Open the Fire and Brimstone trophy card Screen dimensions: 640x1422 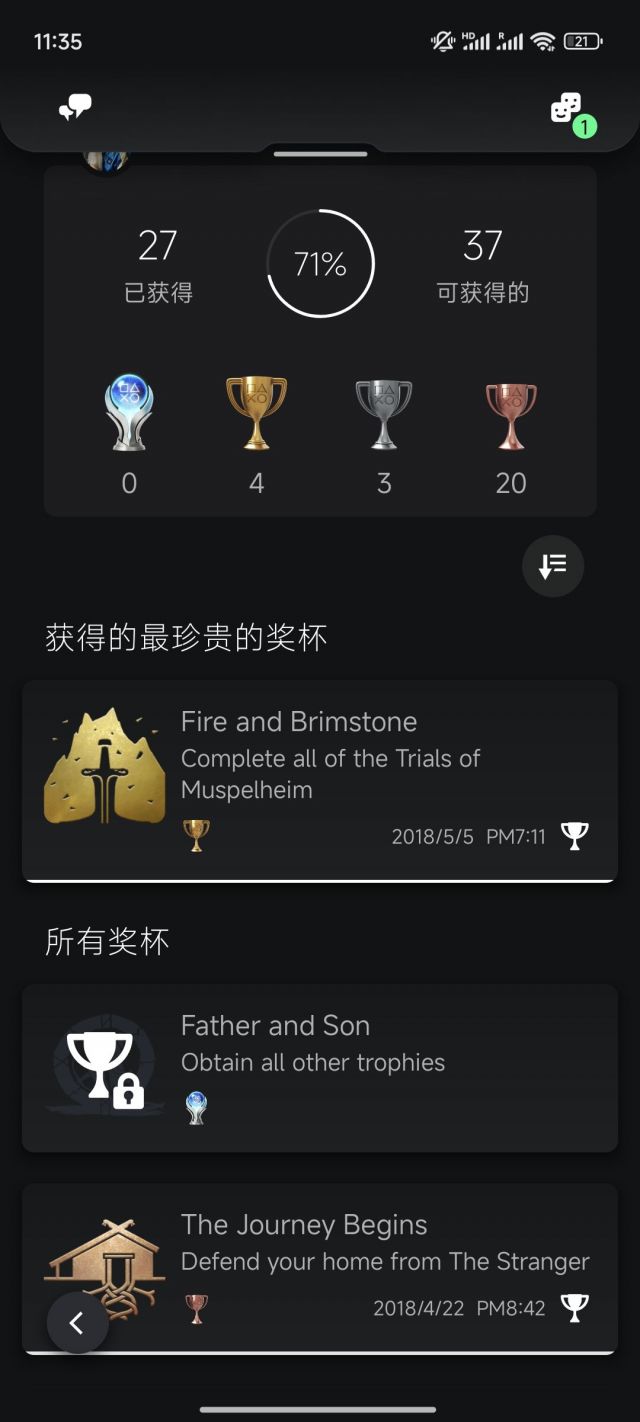tap(320, 780)
